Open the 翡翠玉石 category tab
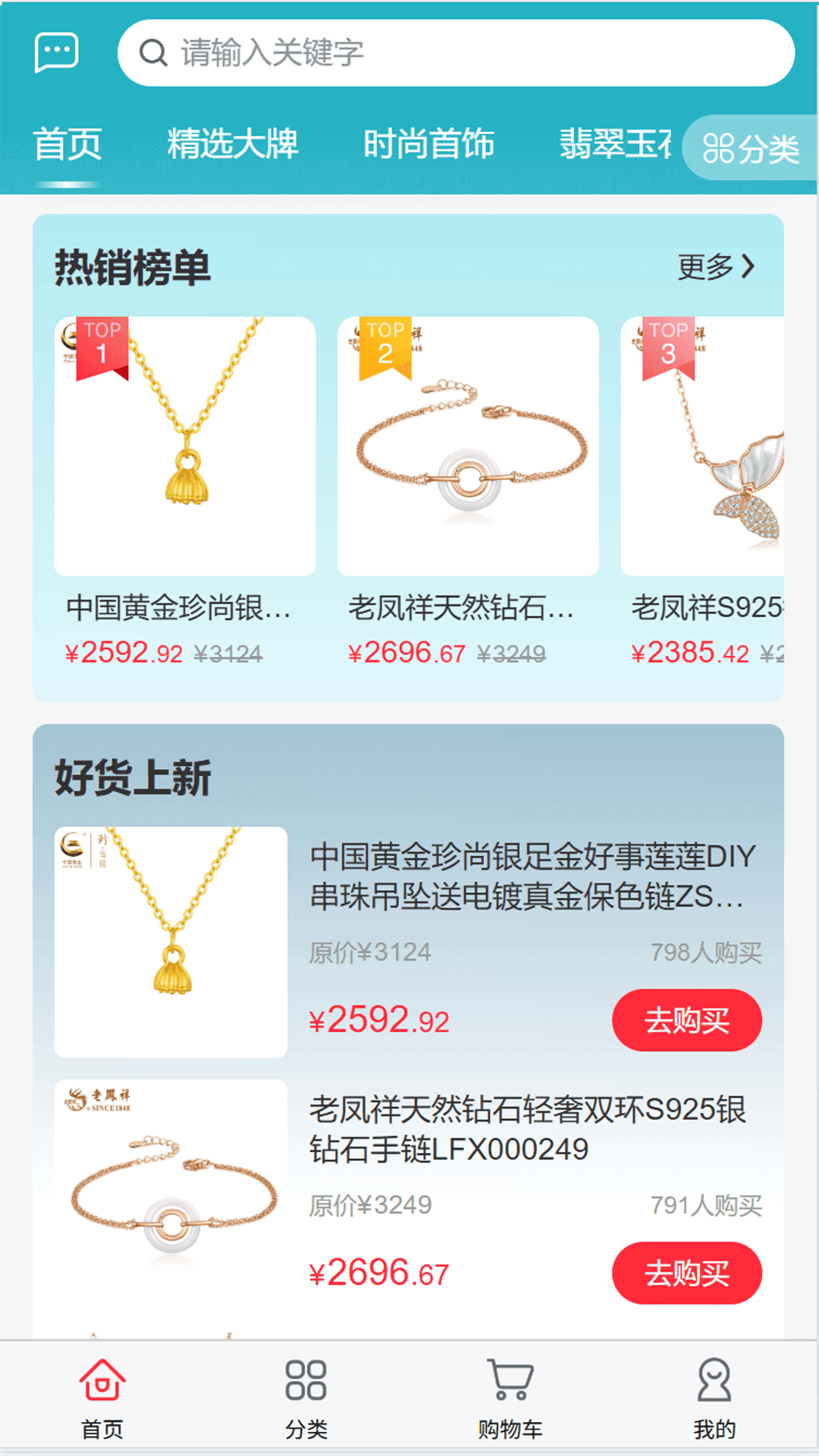 point(614,144)
